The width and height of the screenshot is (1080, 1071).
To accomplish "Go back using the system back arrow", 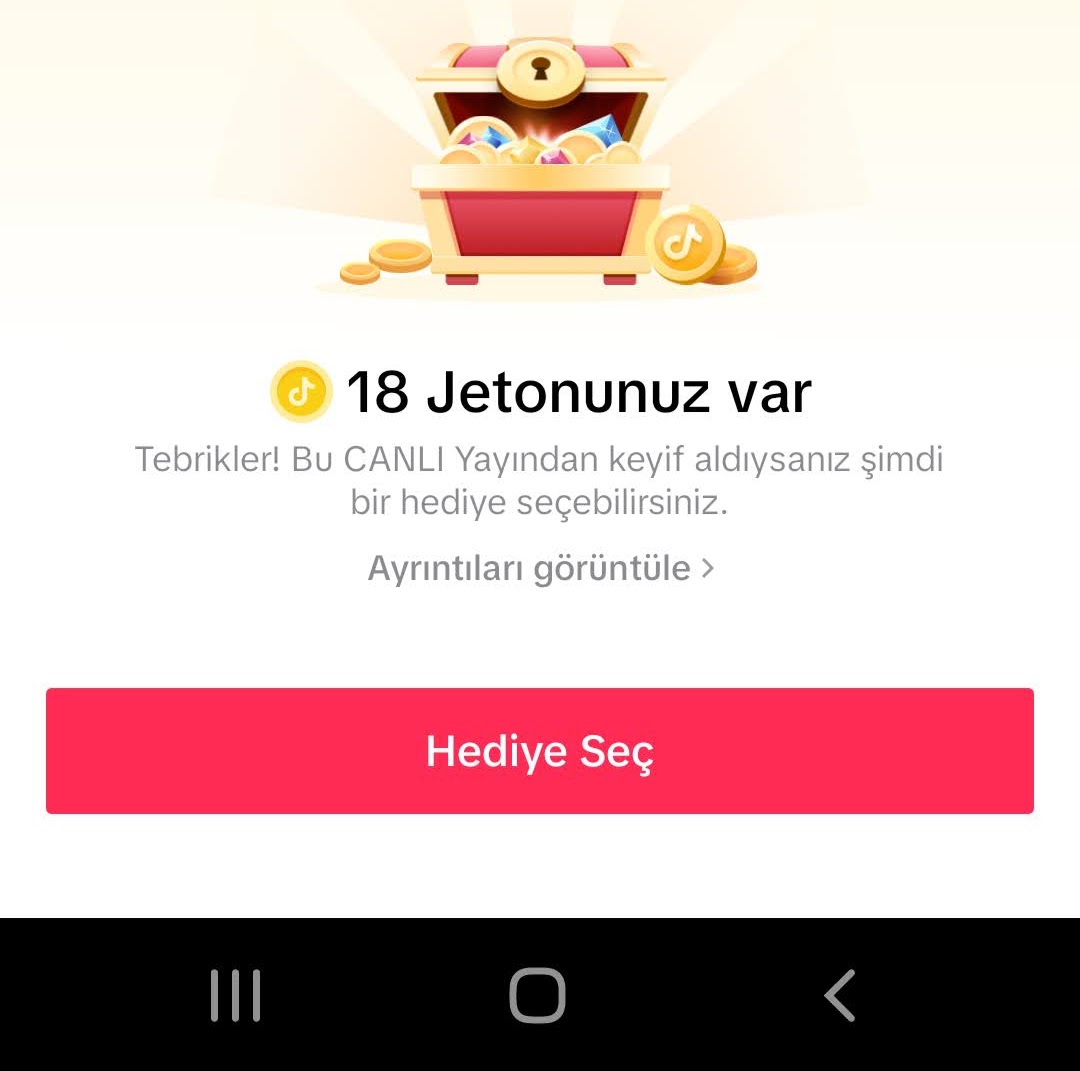I will (839, 995).
